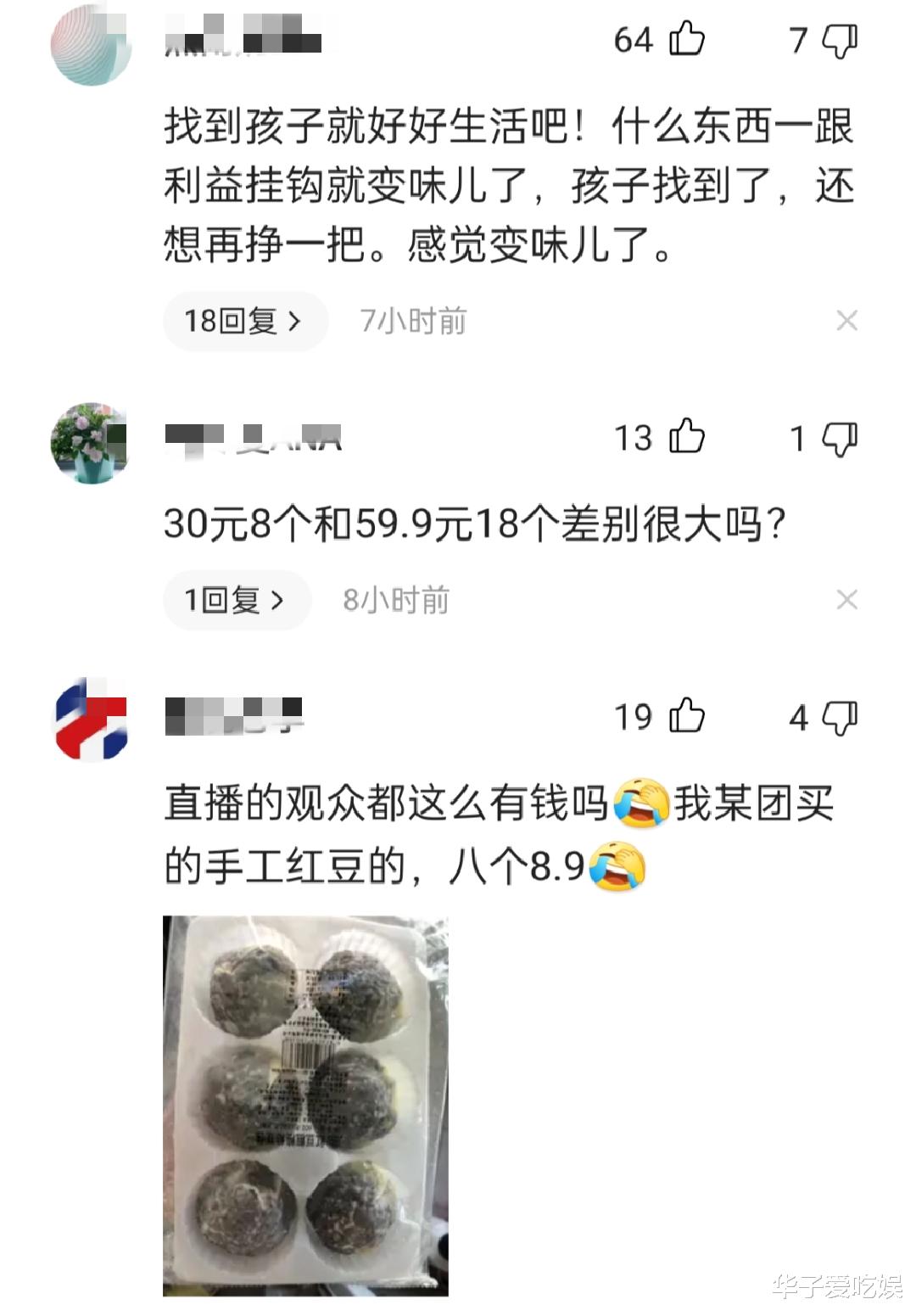
Task: Dislike the third comment showing 4
Action: 840,718
